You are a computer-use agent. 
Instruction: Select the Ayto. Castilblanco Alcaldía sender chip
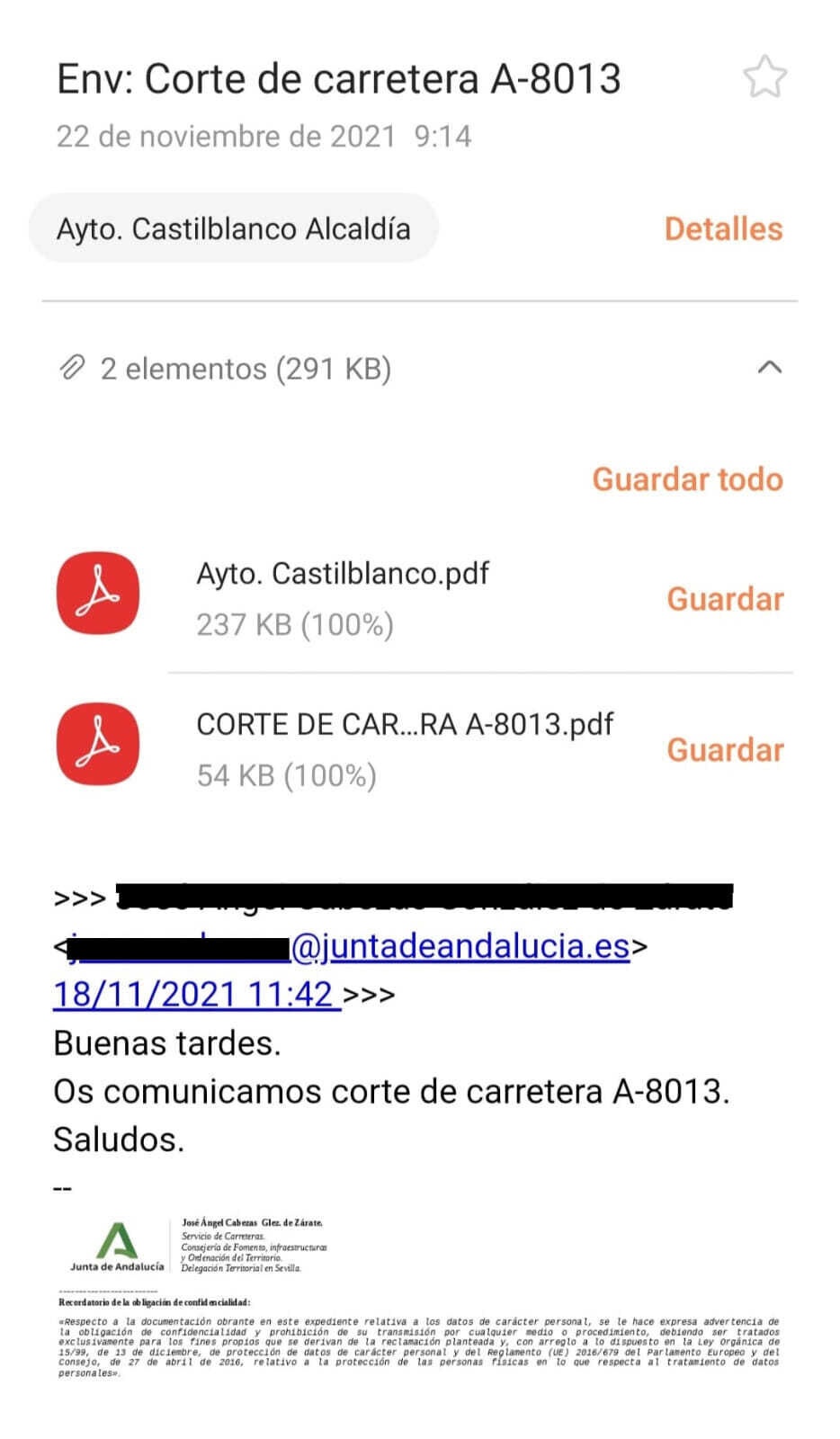click(233, 228)
